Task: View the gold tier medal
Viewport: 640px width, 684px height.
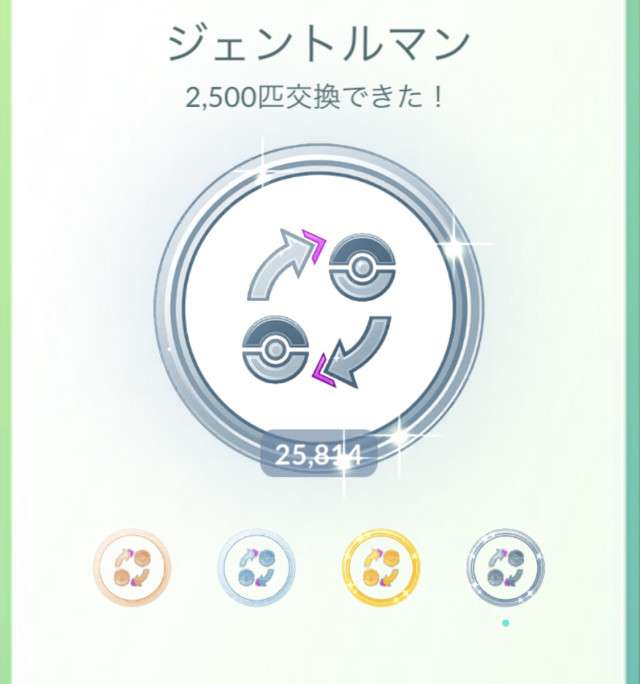Action: 381,567
